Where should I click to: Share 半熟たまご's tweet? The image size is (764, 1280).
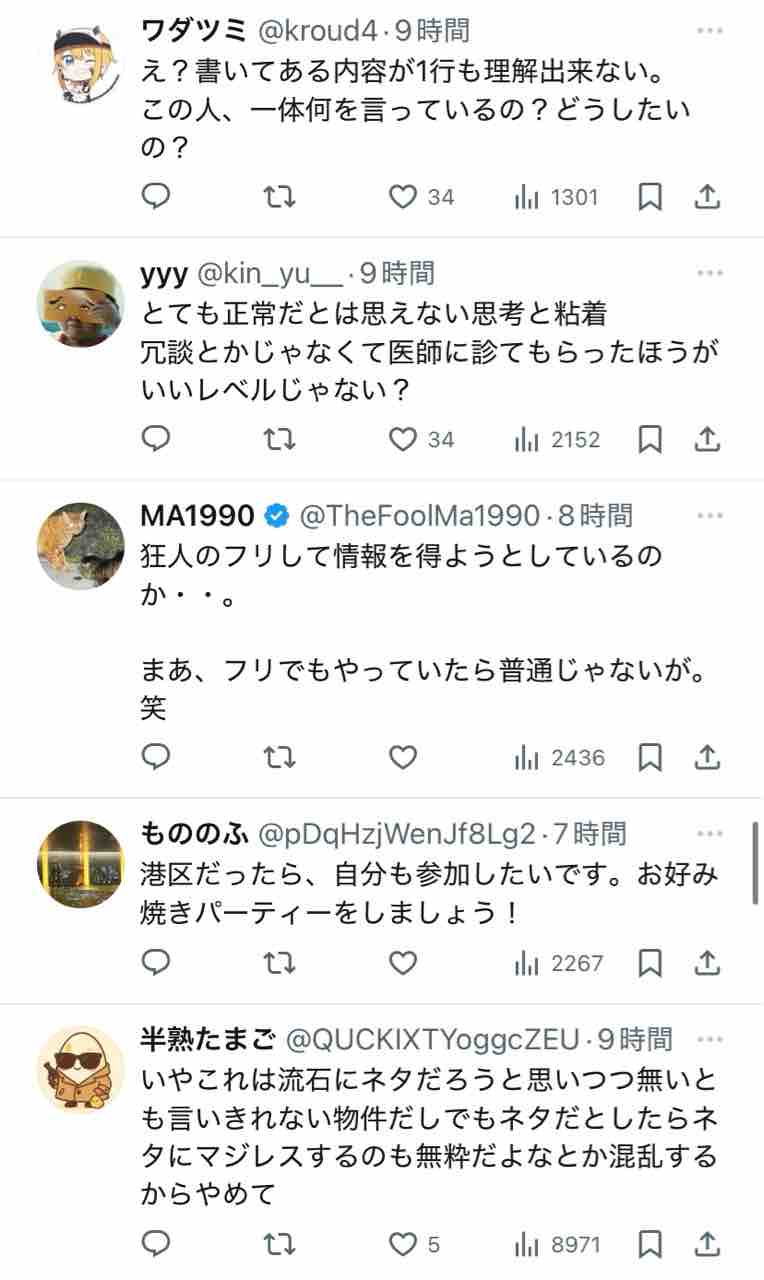[x=707, y=1244]
